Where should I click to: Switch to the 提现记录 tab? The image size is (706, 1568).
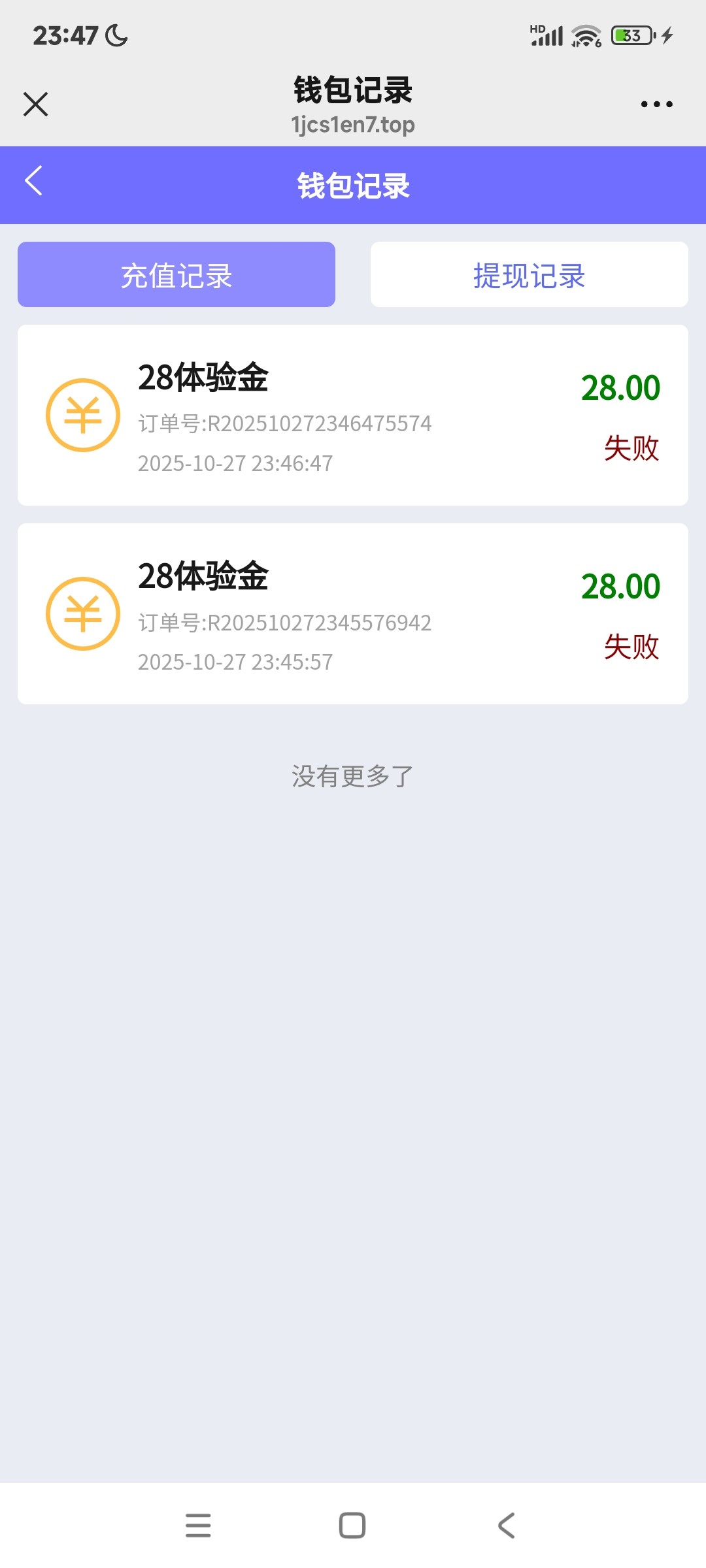tap(528, 274)
